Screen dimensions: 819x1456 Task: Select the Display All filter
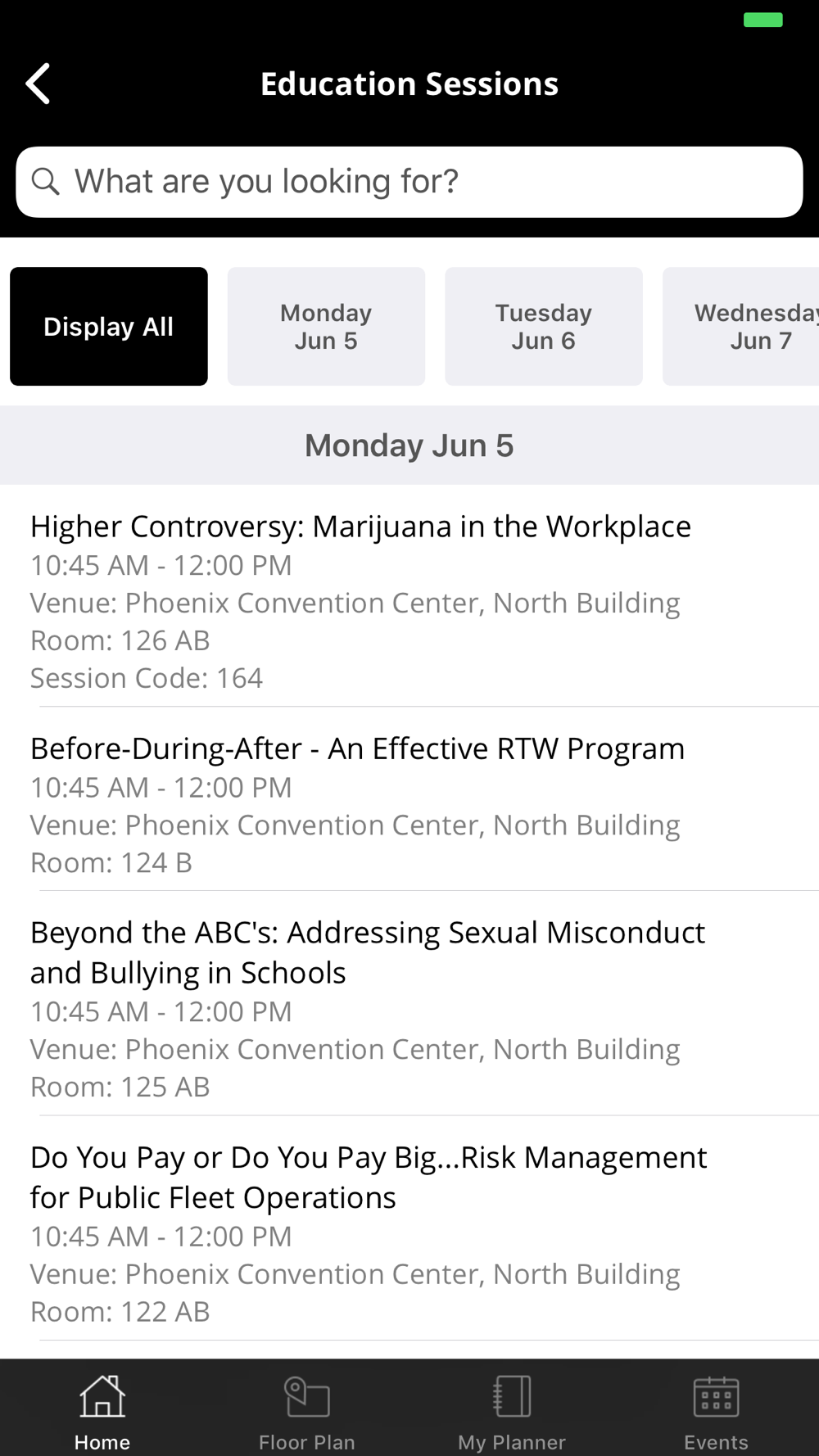click(109, 326)
